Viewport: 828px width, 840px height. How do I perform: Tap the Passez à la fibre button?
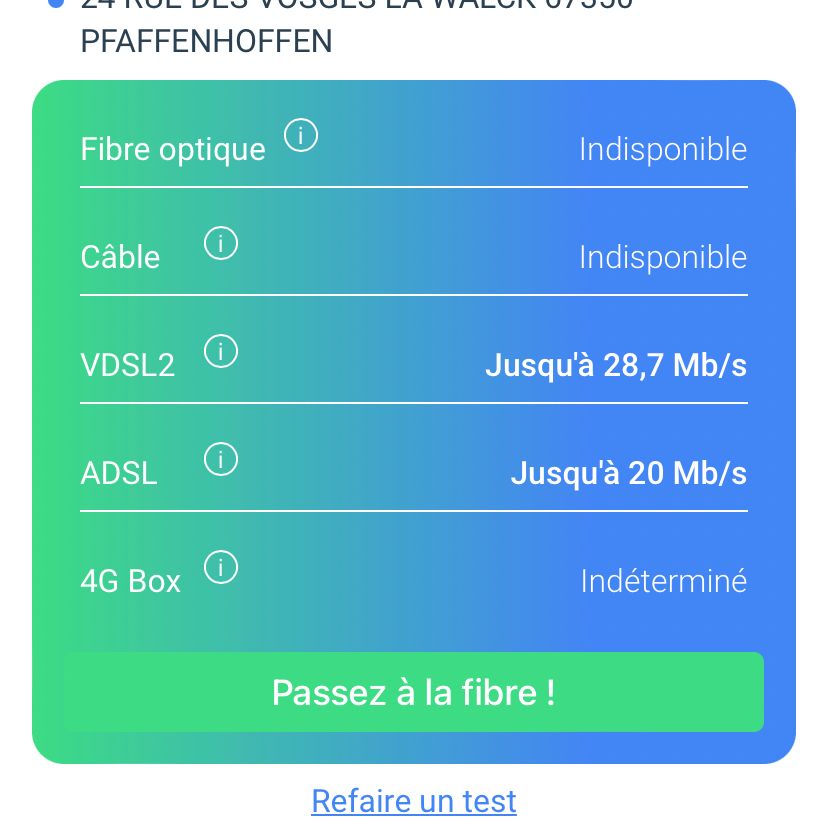[x=414, y=692]
